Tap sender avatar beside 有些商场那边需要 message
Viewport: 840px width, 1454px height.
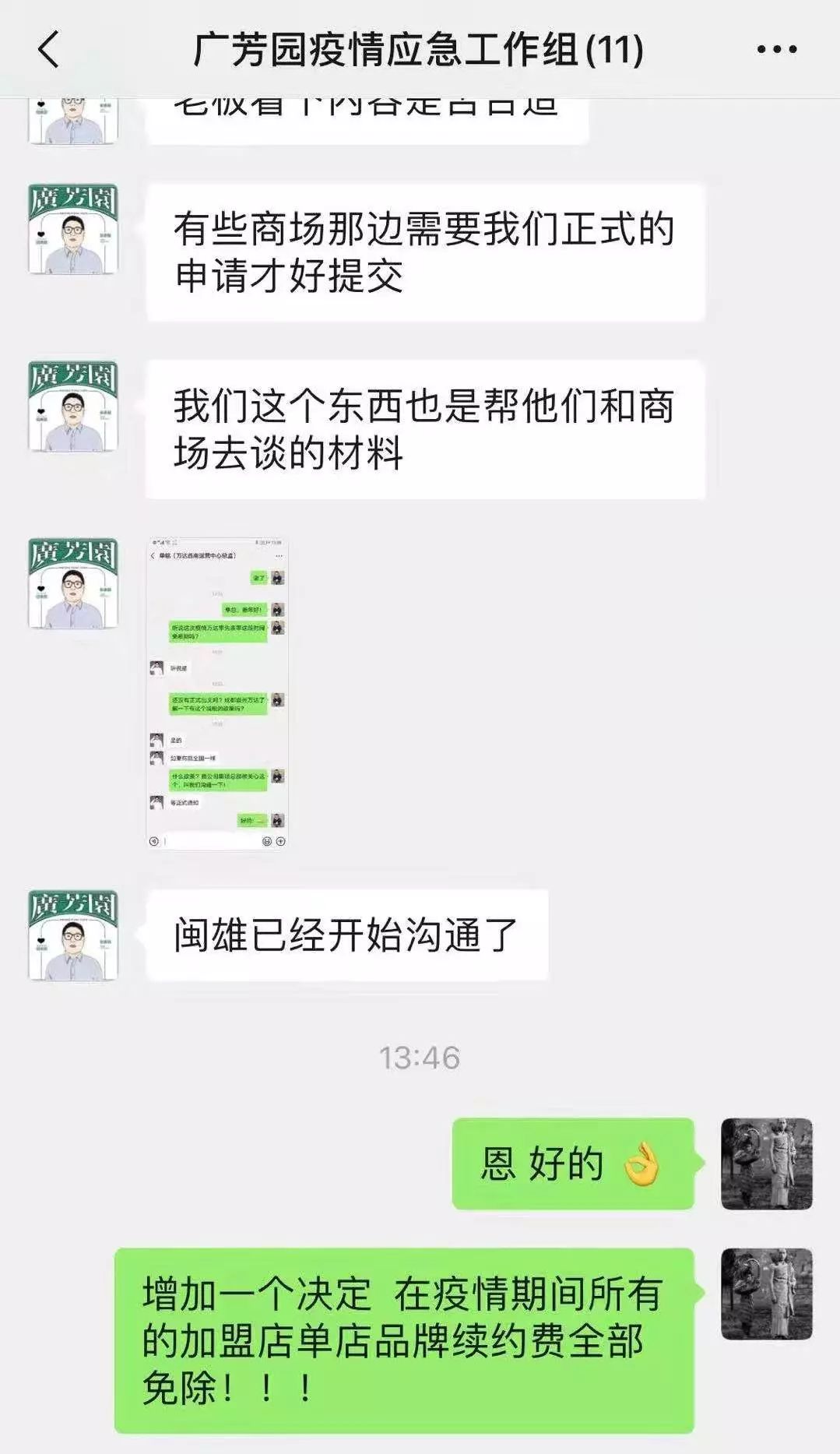tap(73, 229)
